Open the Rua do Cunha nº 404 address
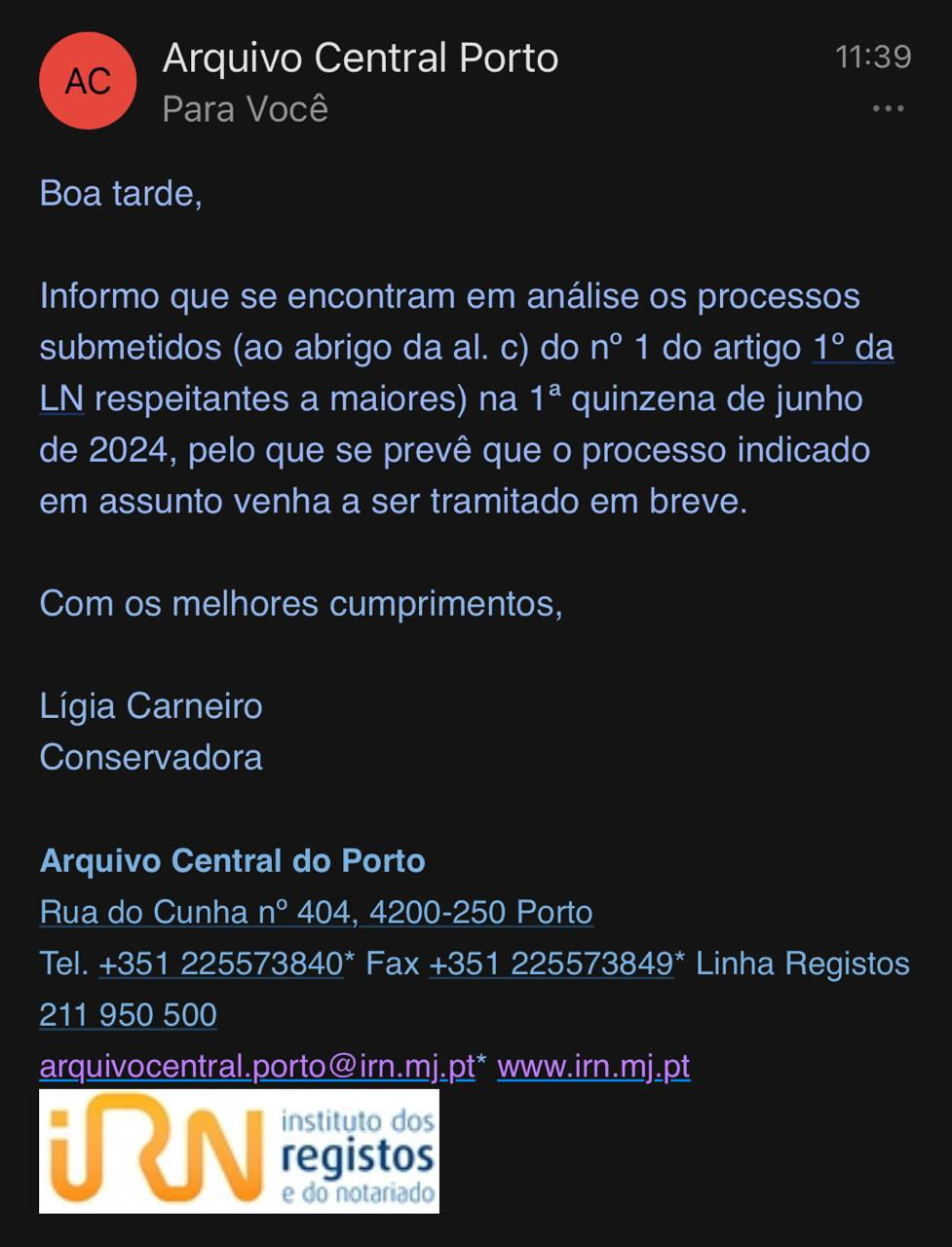 316,912
